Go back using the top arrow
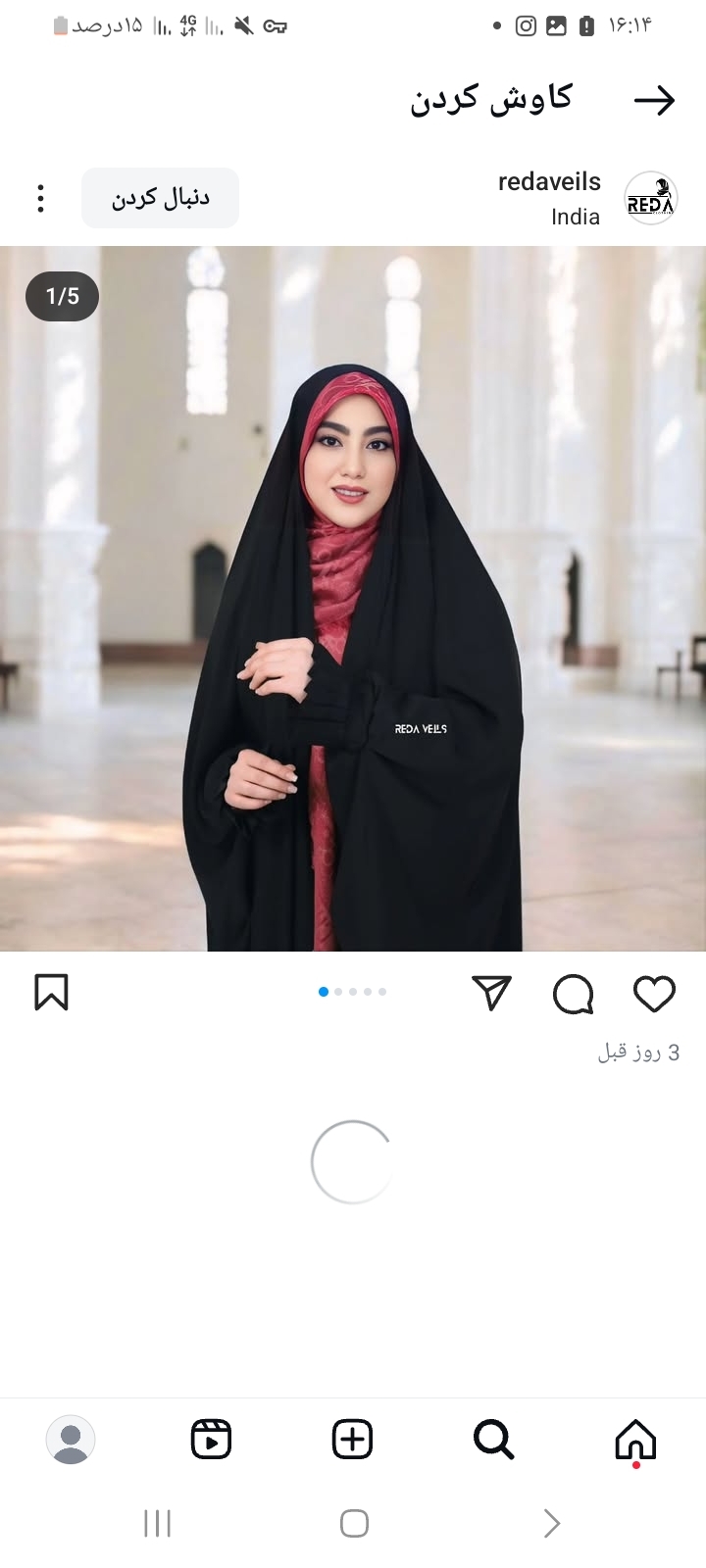 point(654,100)
